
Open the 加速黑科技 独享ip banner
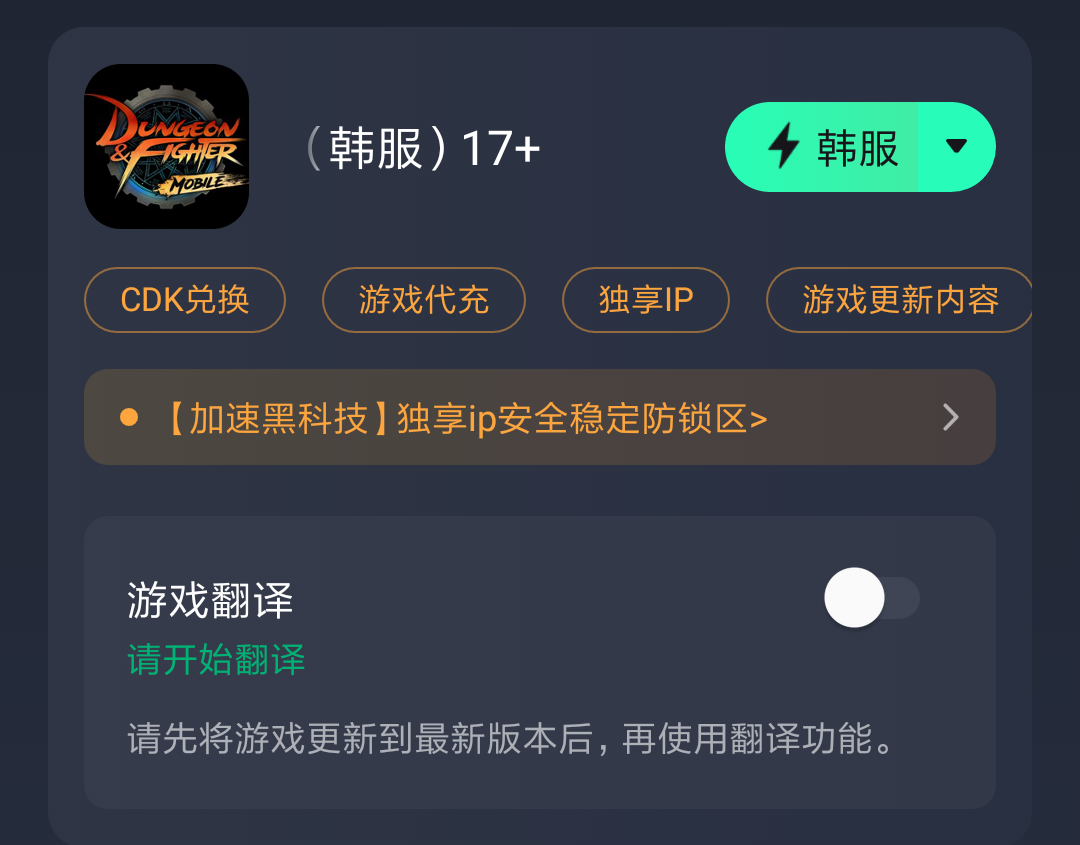coord(539,417)
